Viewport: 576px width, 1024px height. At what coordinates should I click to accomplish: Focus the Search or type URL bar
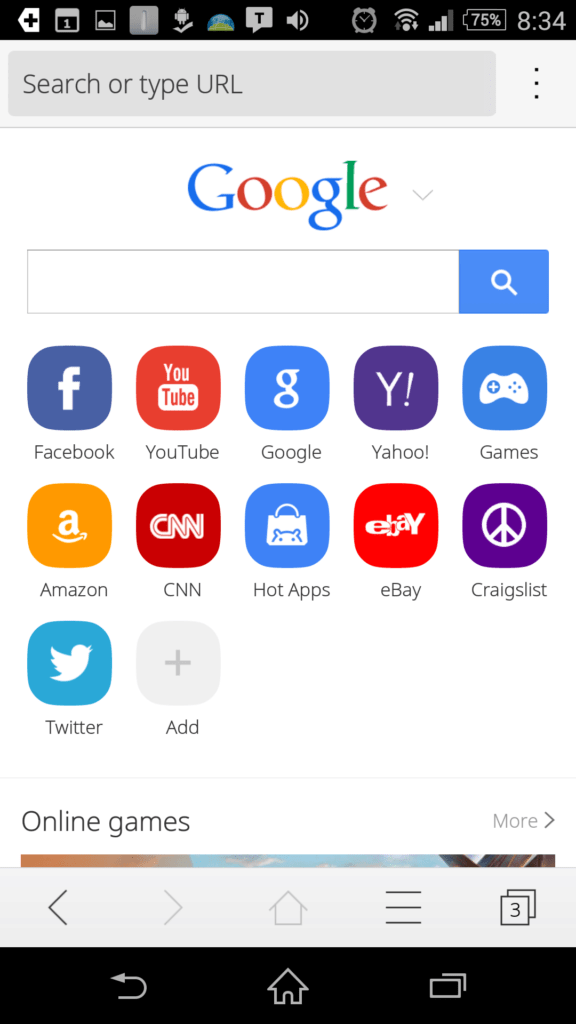[251, 84]
